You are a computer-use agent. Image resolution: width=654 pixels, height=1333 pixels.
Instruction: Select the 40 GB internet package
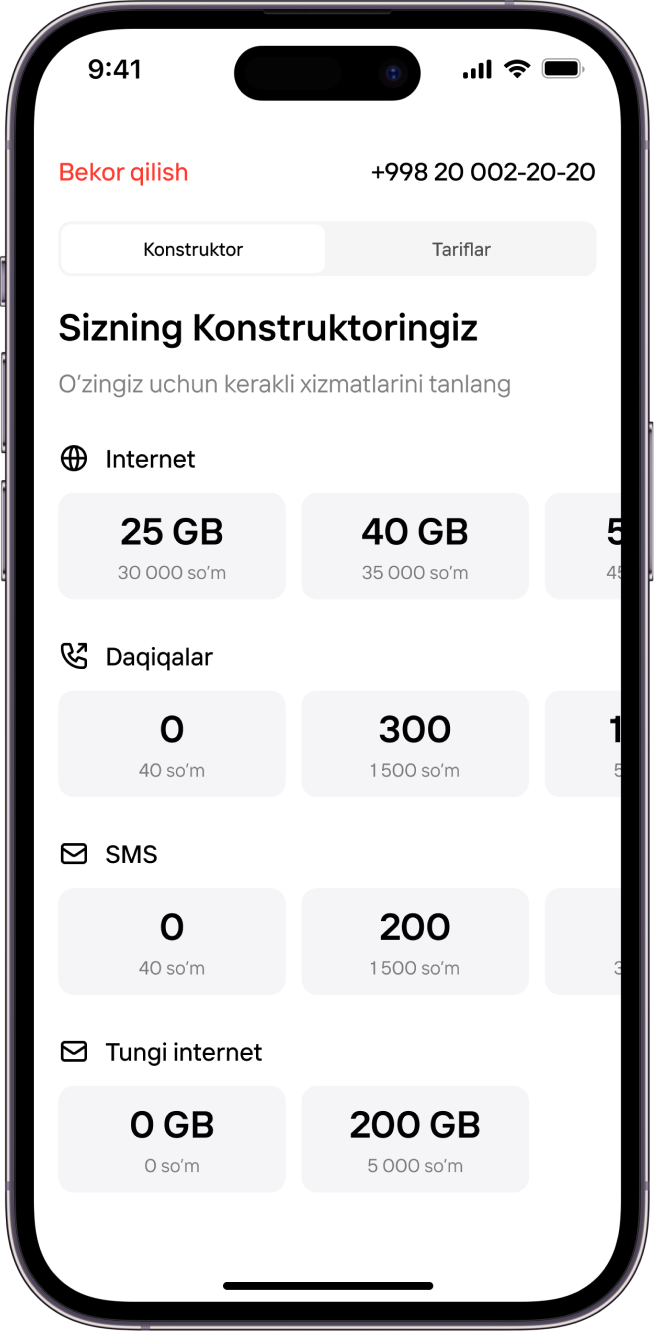[415, 546]
